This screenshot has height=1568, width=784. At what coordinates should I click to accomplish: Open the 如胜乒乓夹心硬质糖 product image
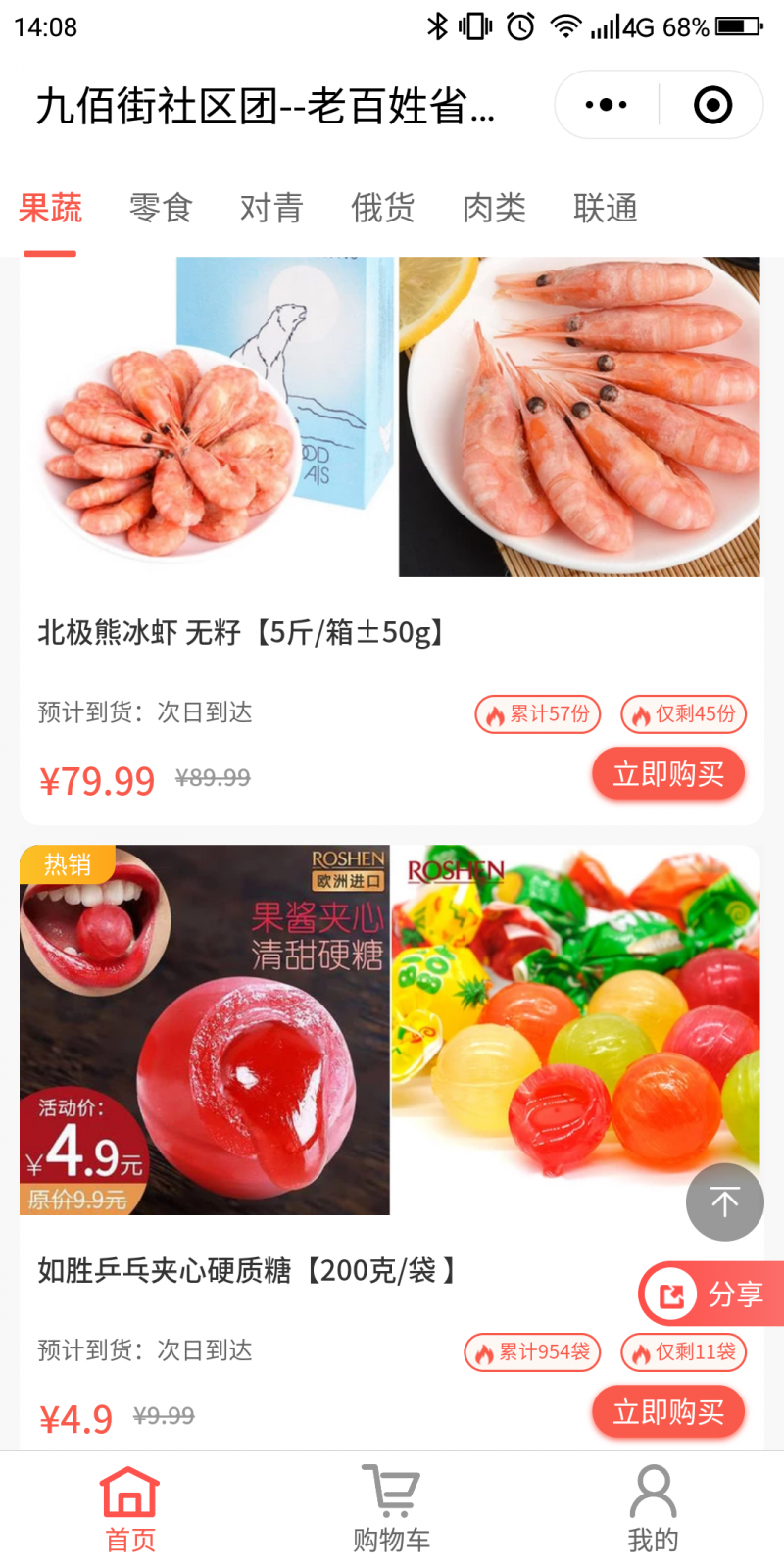(x=390, y=1030)
